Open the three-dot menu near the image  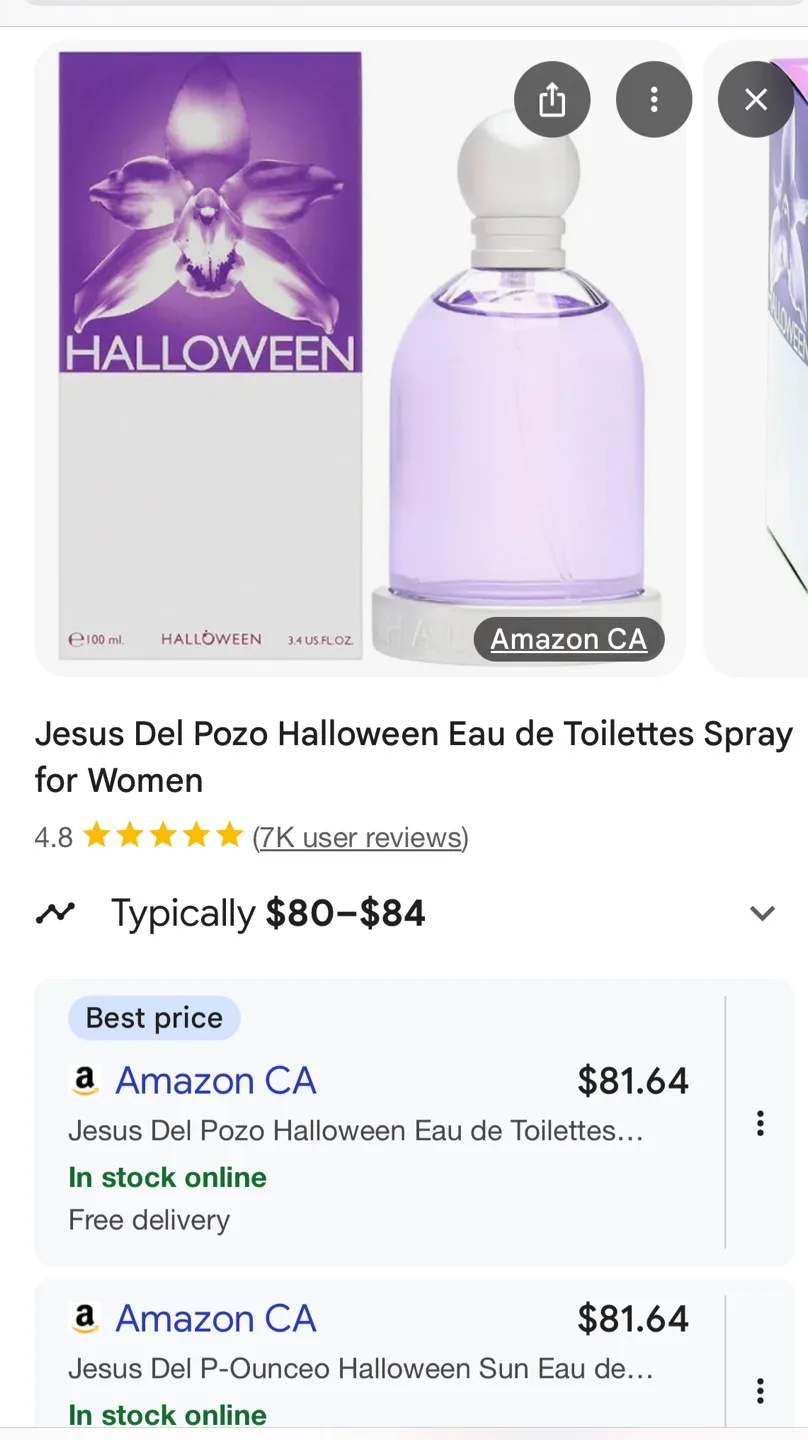653,99
